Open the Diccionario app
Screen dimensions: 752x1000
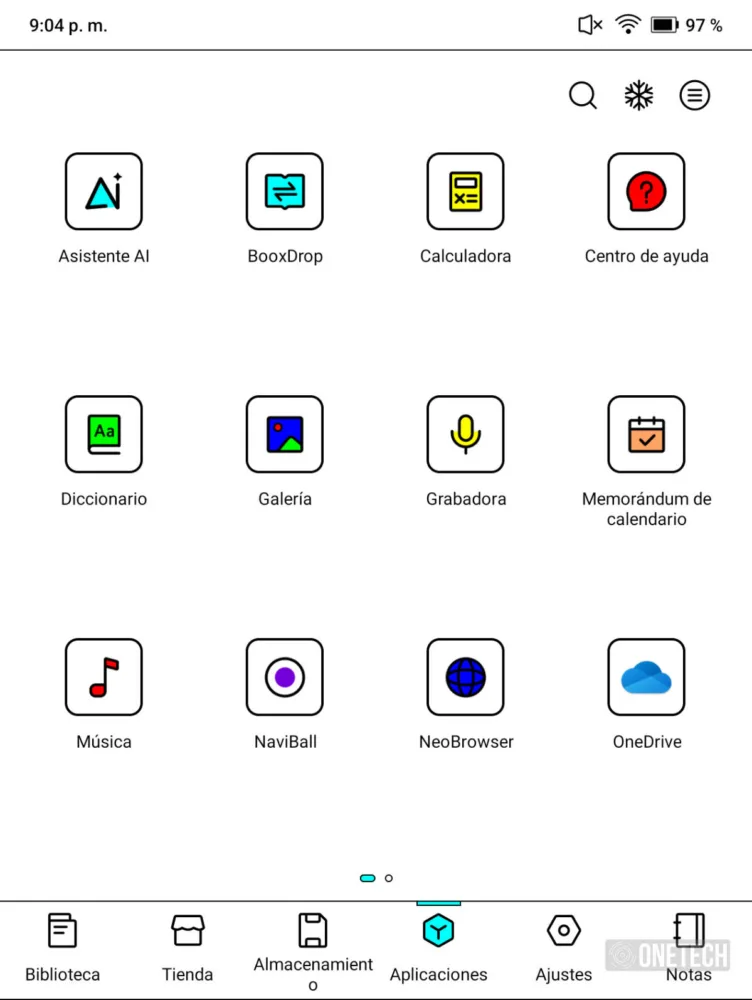point(104,434)
